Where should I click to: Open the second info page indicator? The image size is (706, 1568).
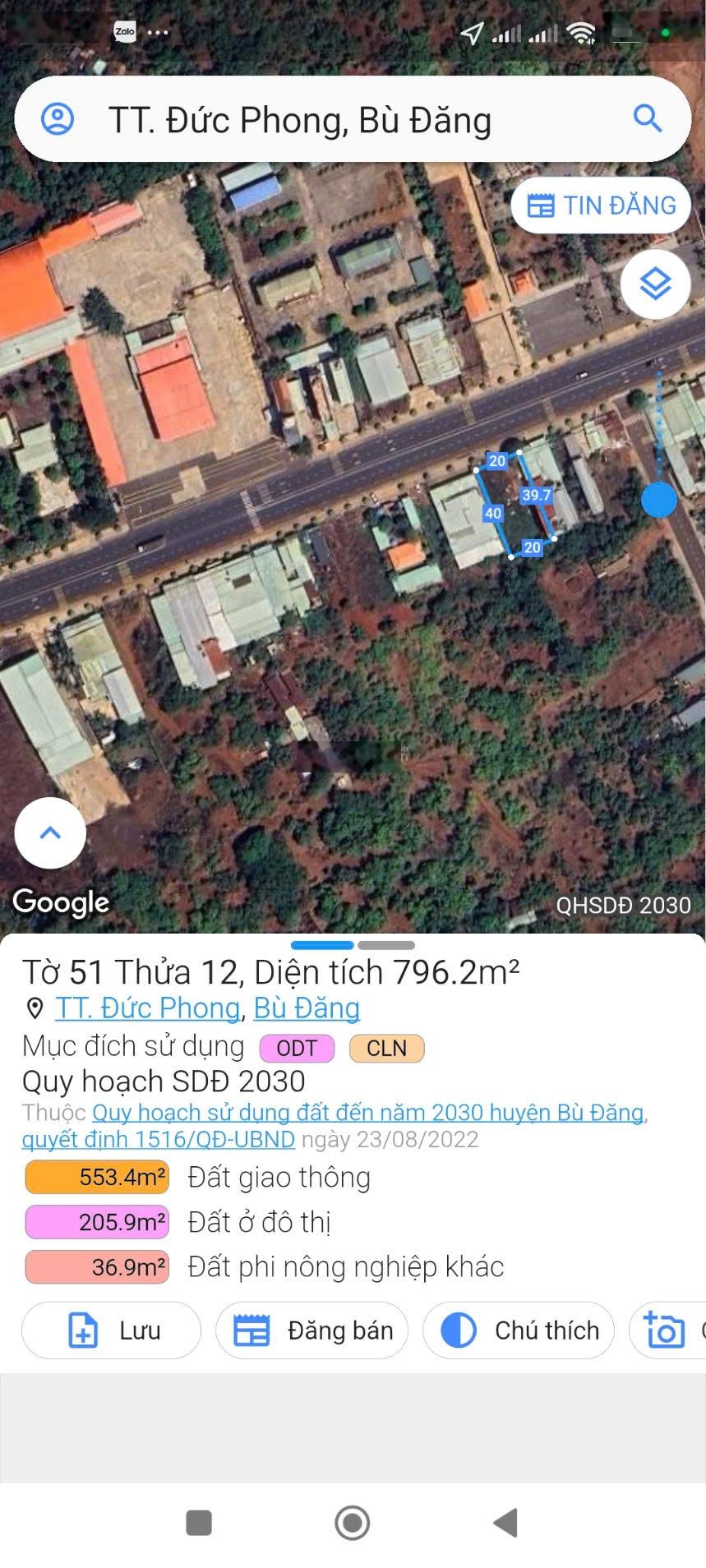(x=386, y=945)
